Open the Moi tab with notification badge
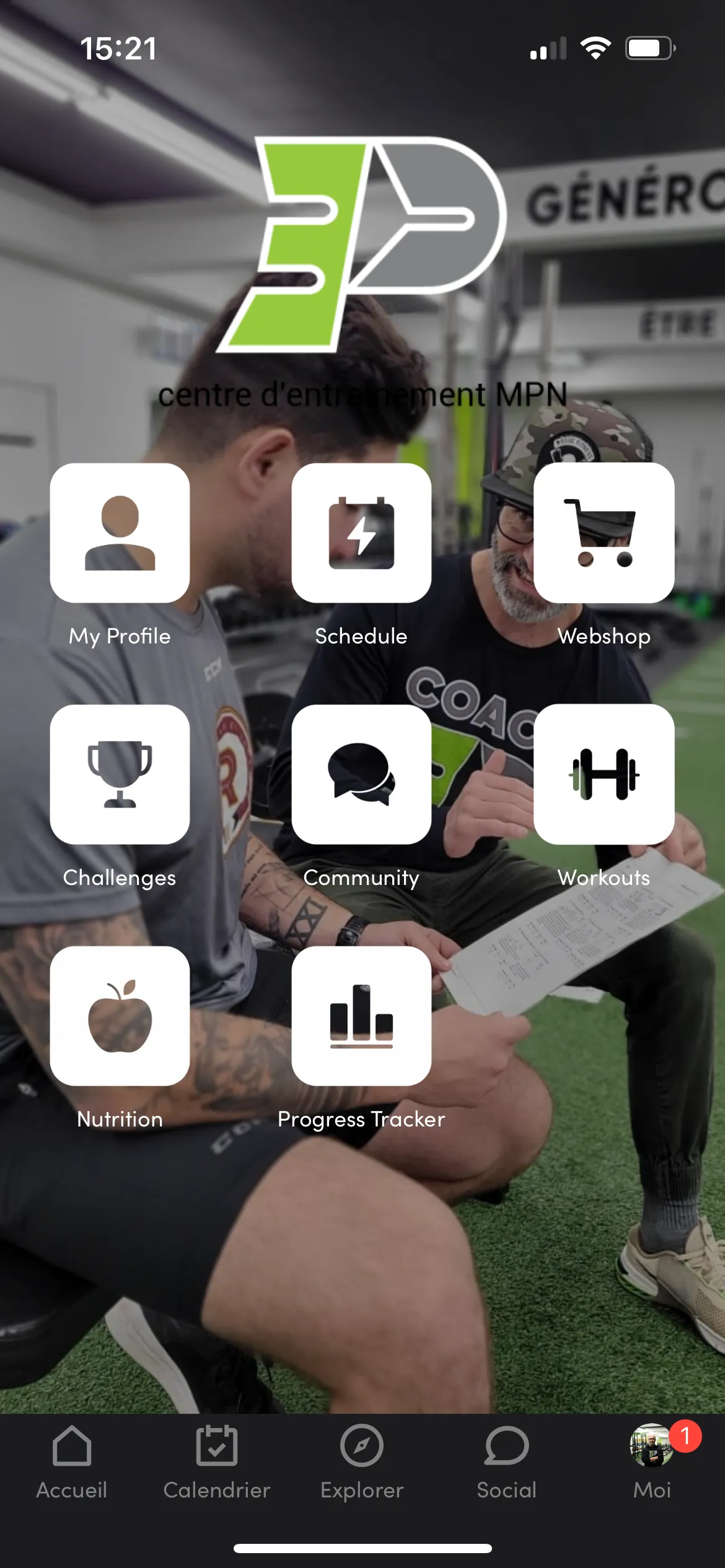725x1568 pixels. click(652, 1463)
